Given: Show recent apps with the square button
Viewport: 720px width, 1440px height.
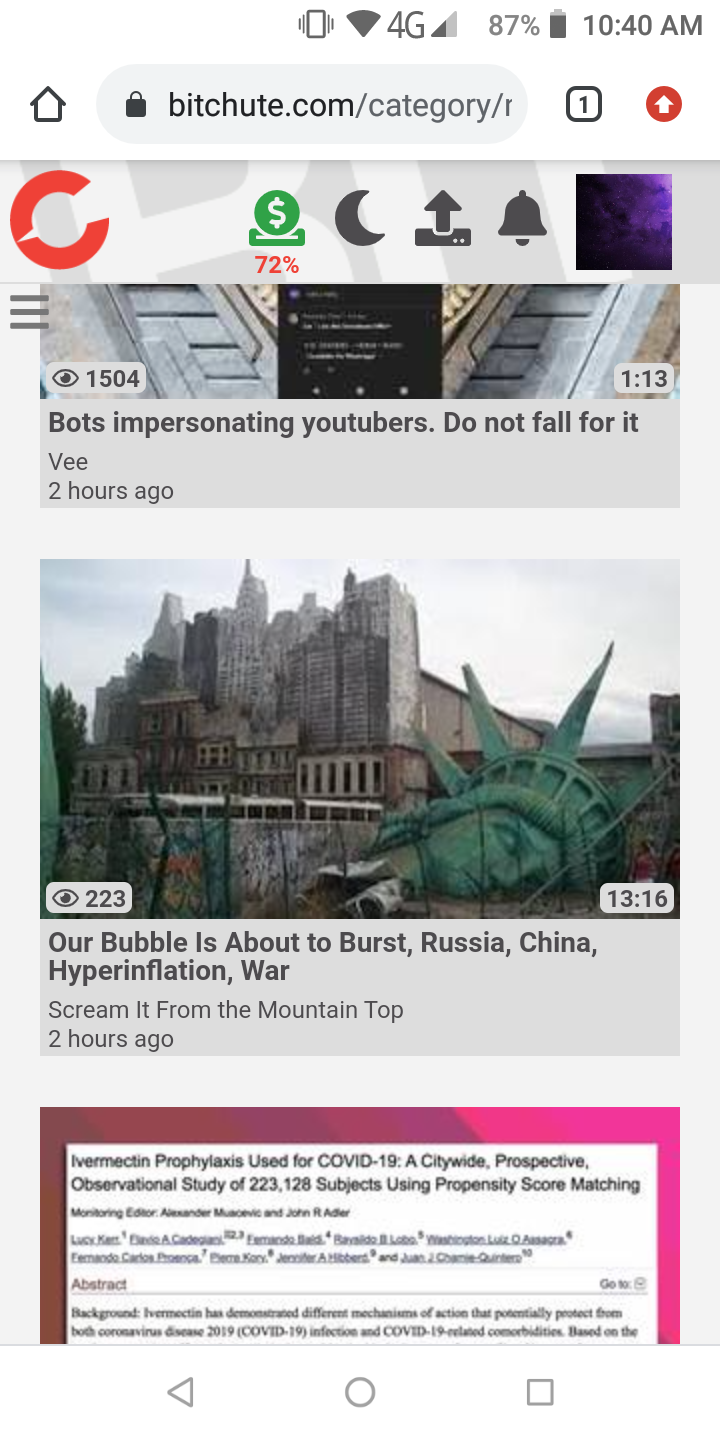Looking at the screenshot, I should click(540, 1392).
